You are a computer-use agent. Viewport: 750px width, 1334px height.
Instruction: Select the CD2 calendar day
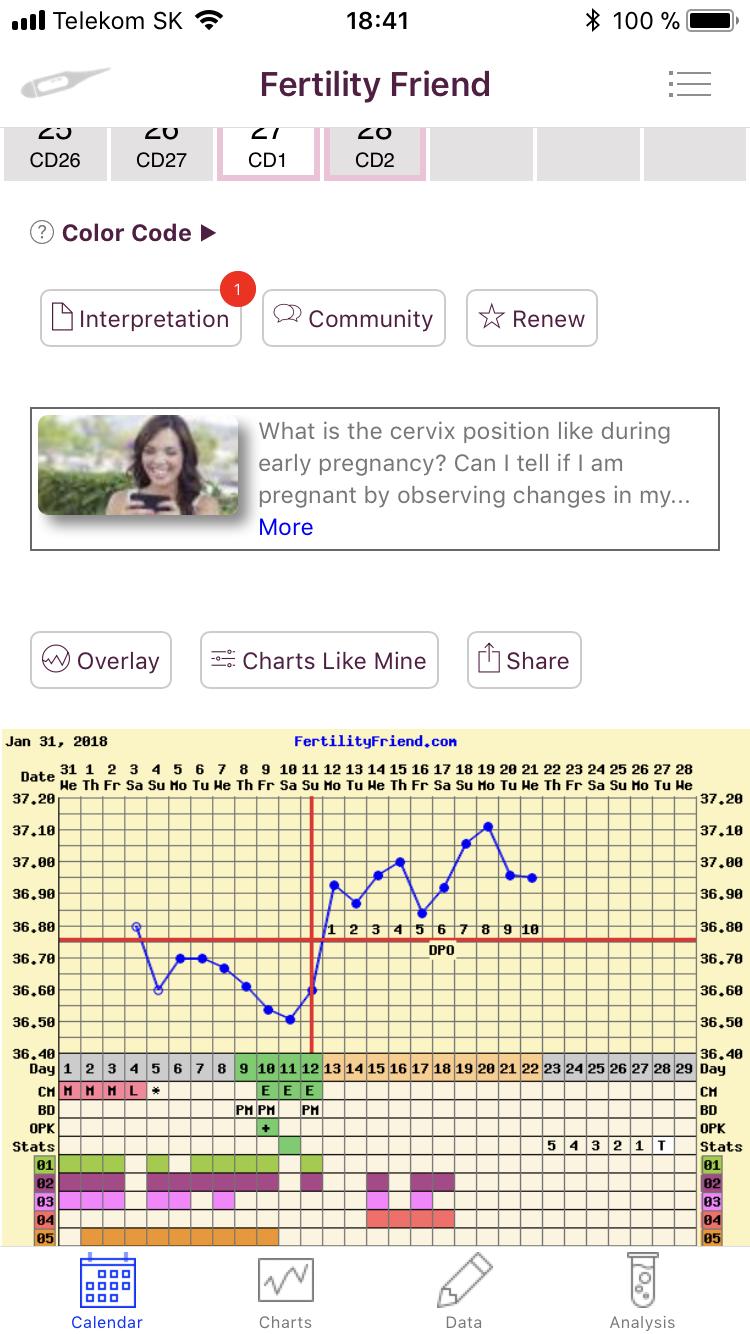coord(375,153)
